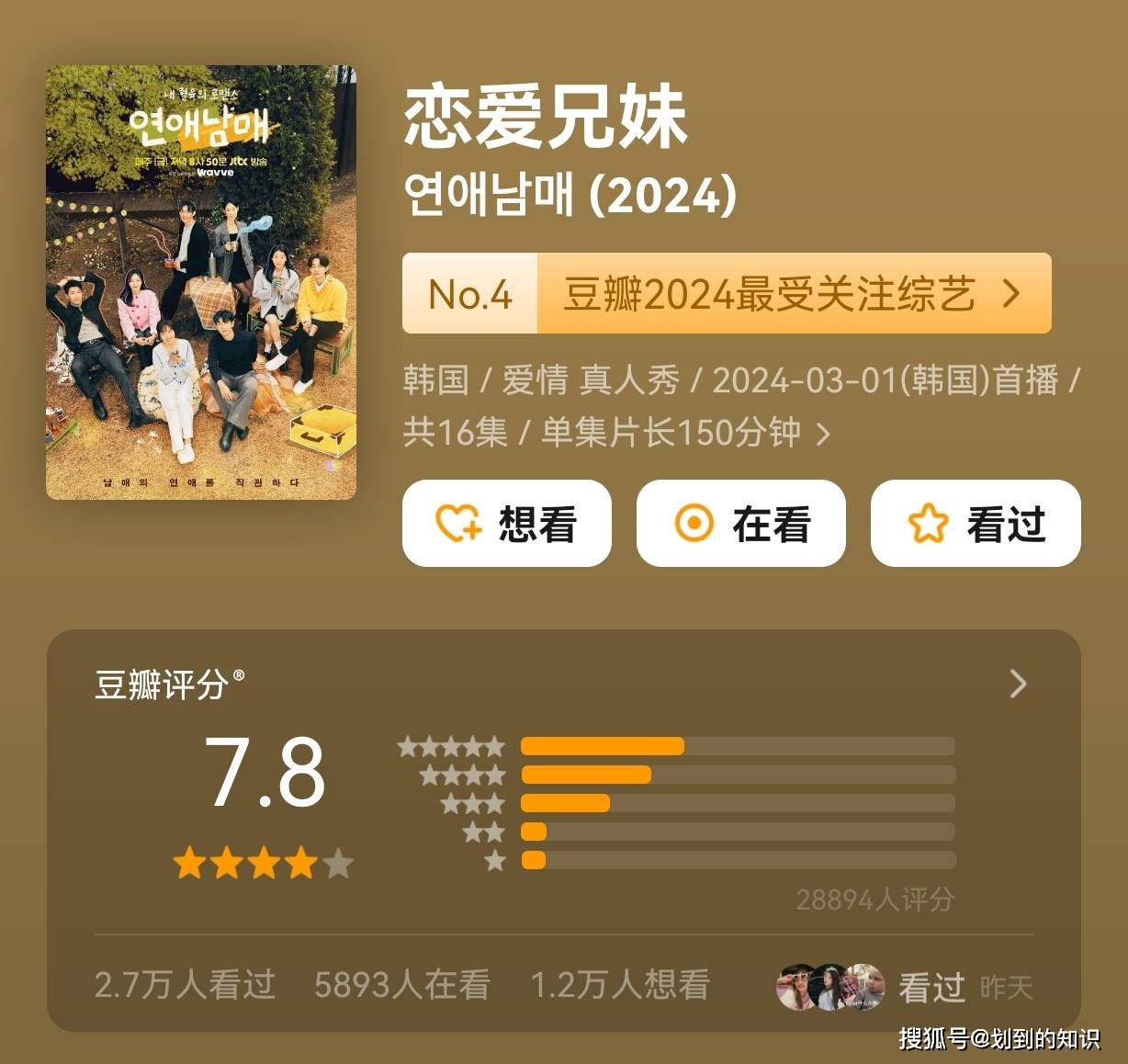Mark the show as 想看
The width and height of the screenshot is (1128, 1064).
pos(506,524)
